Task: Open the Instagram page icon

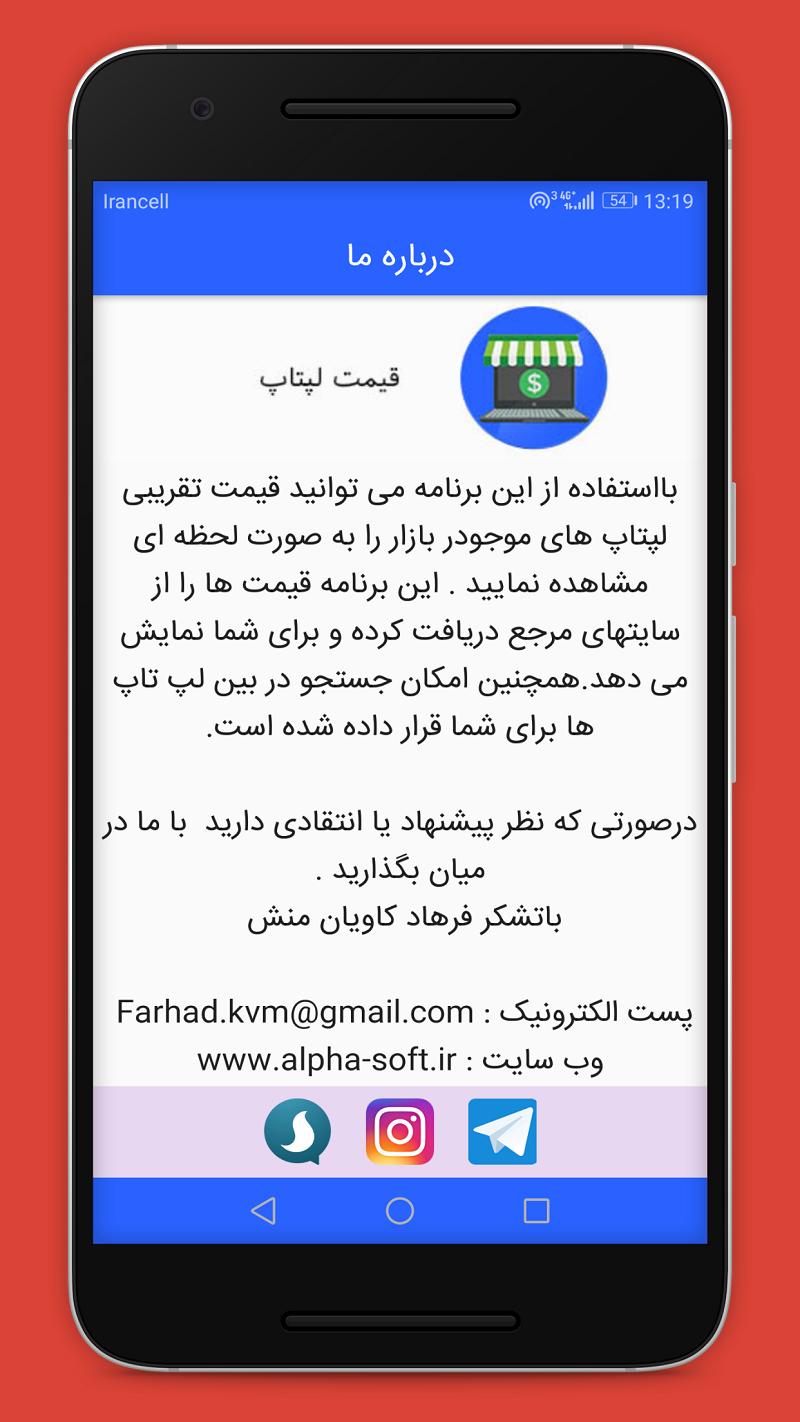Action: pos(400,1131)
